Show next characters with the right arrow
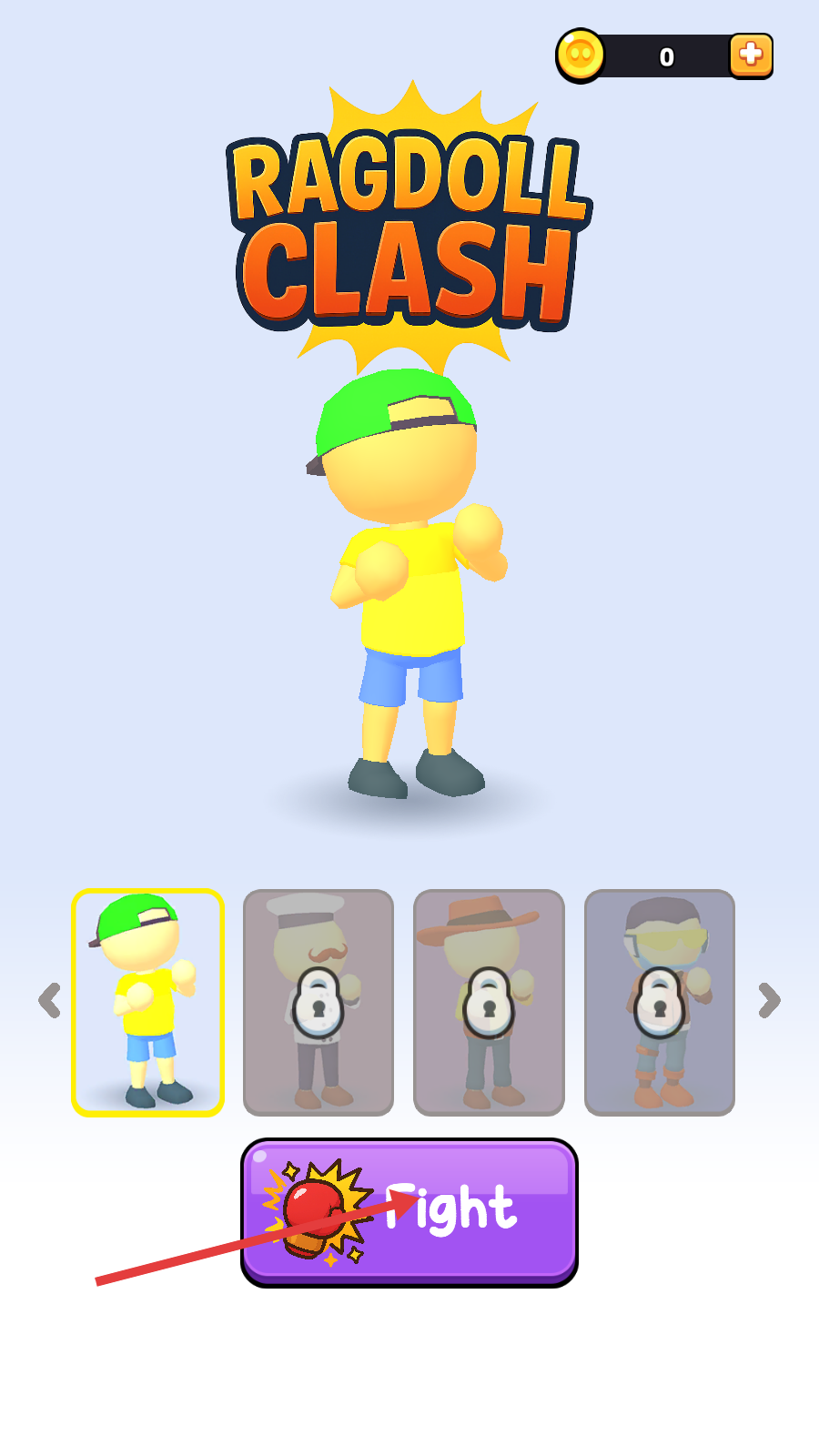819x1456 pixels. [x=769, y=1001]
